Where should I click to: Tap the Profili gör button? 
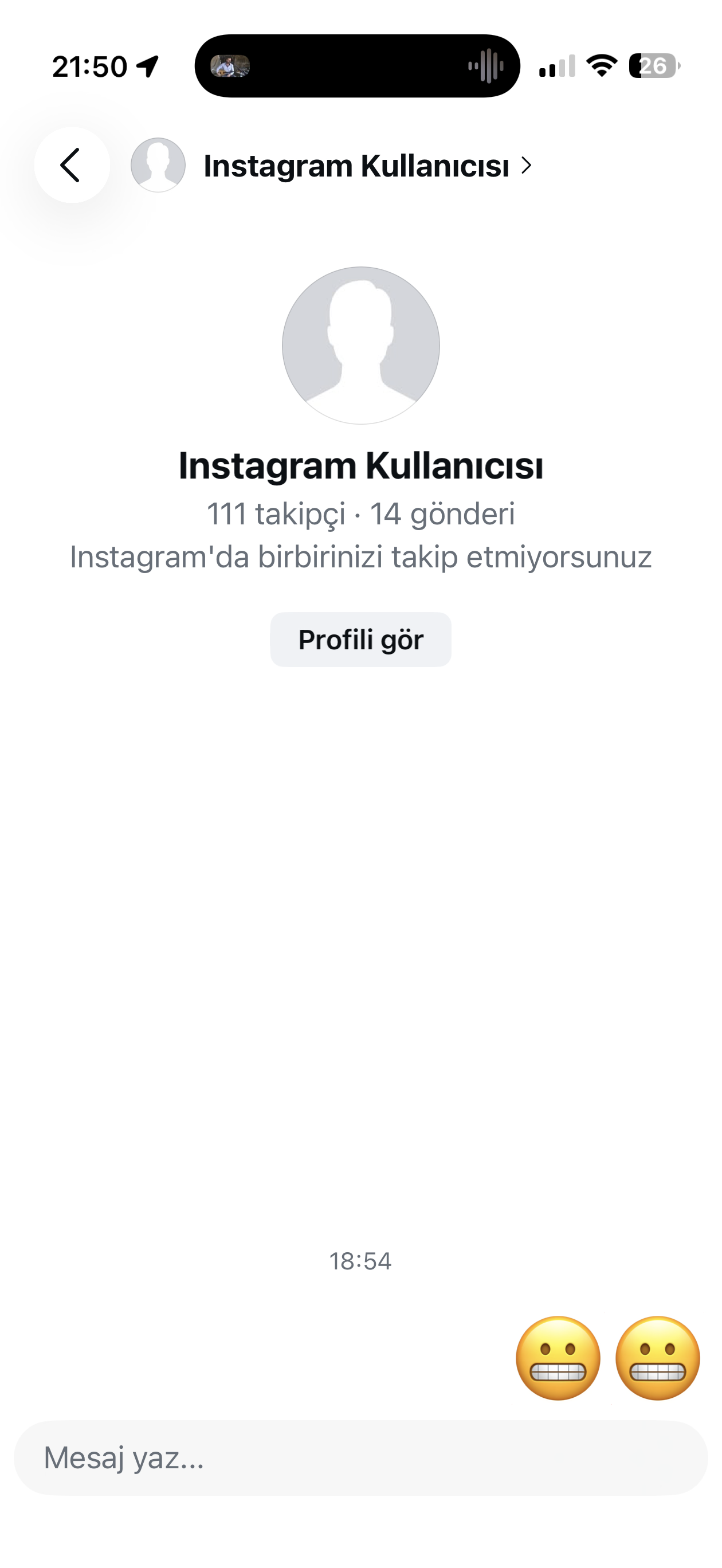click(x=360, y=640)
